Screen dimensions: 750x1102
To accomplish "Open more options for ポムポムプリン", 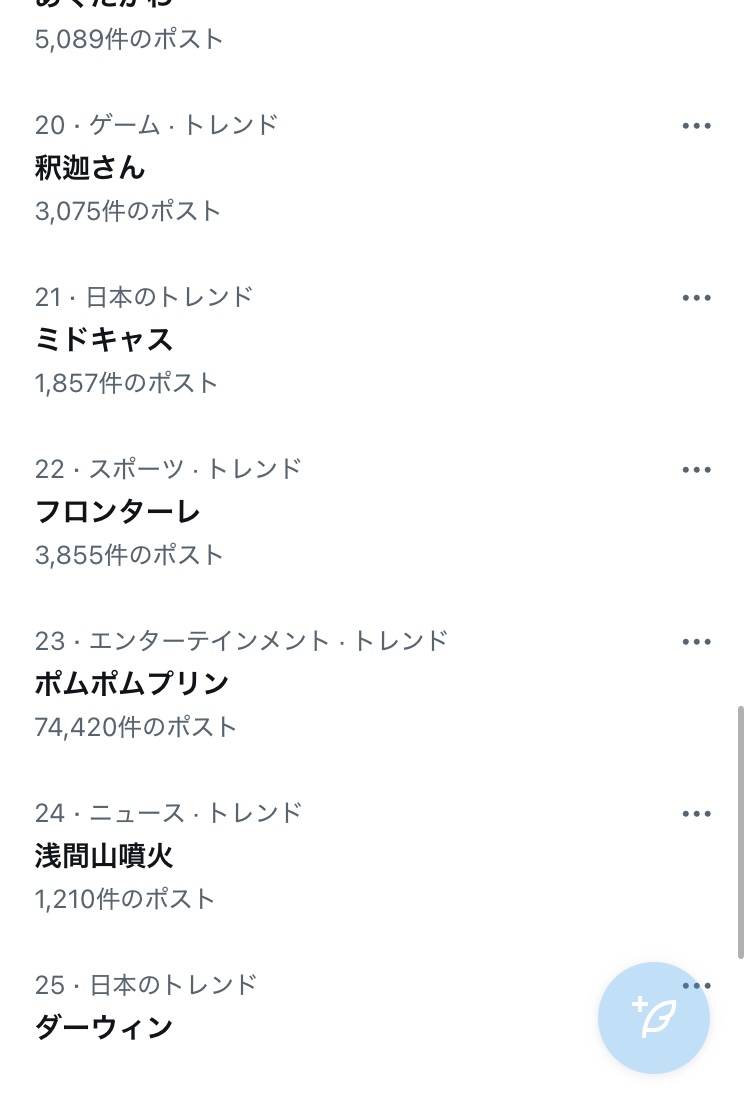I will coord(696,642).
